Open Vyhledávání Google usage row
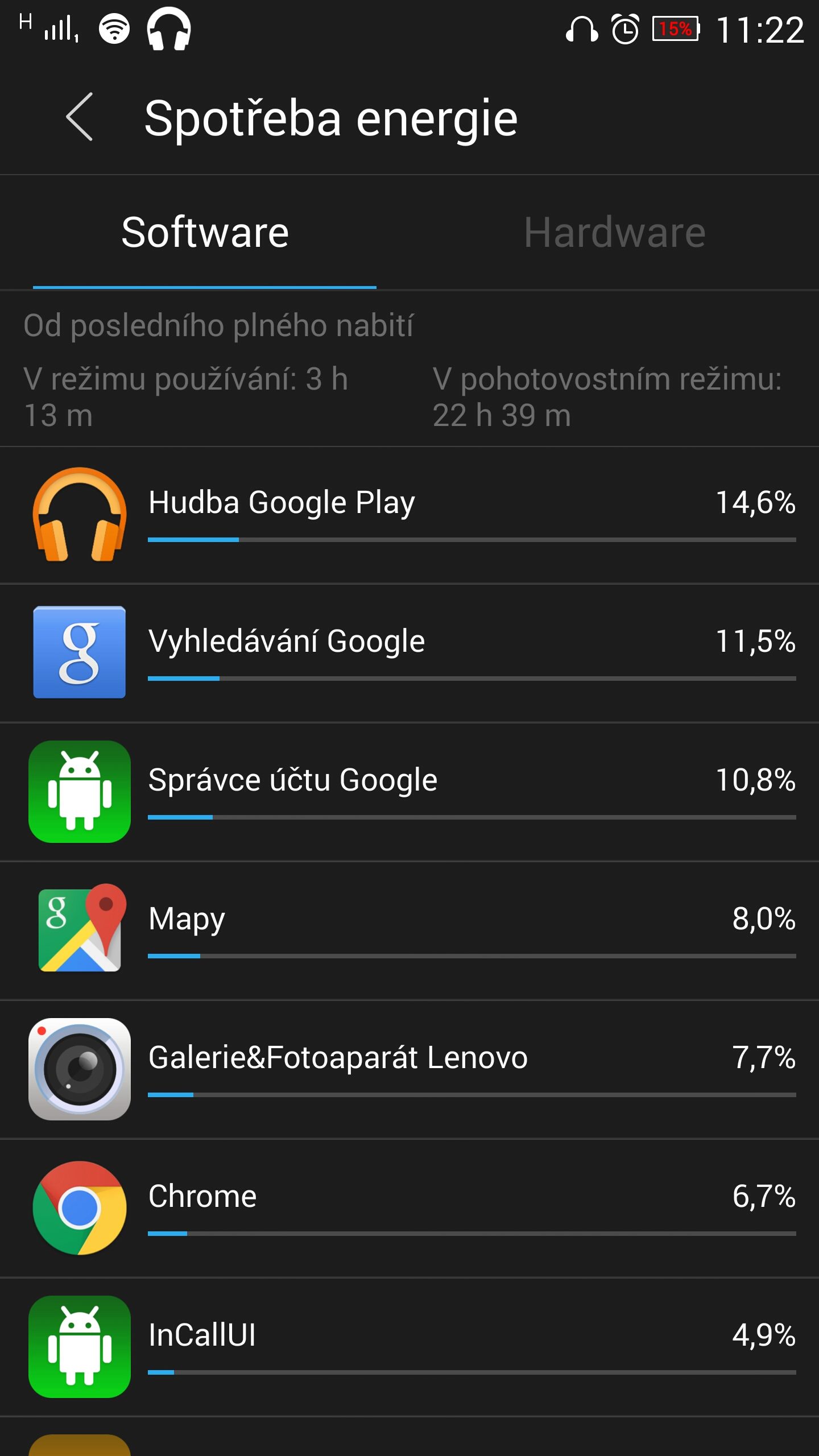 (409, 653)
